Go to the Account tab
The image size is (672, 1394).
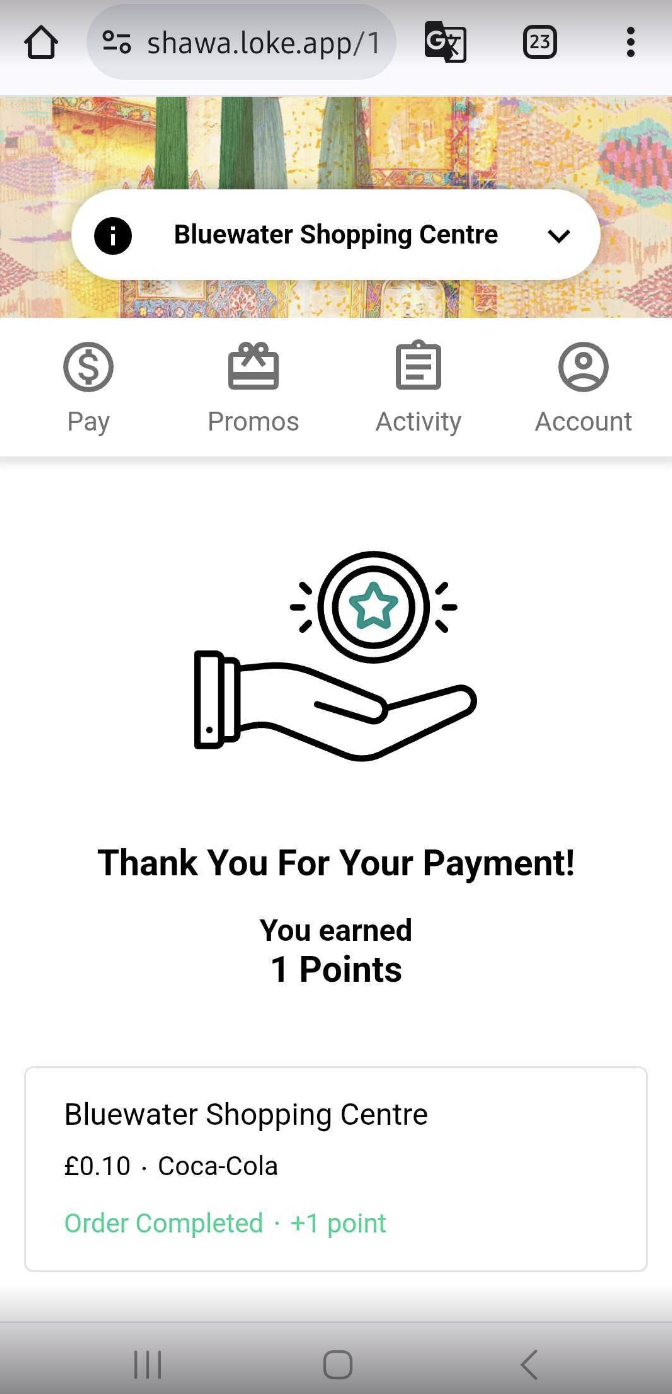click(x=583, y=388)
